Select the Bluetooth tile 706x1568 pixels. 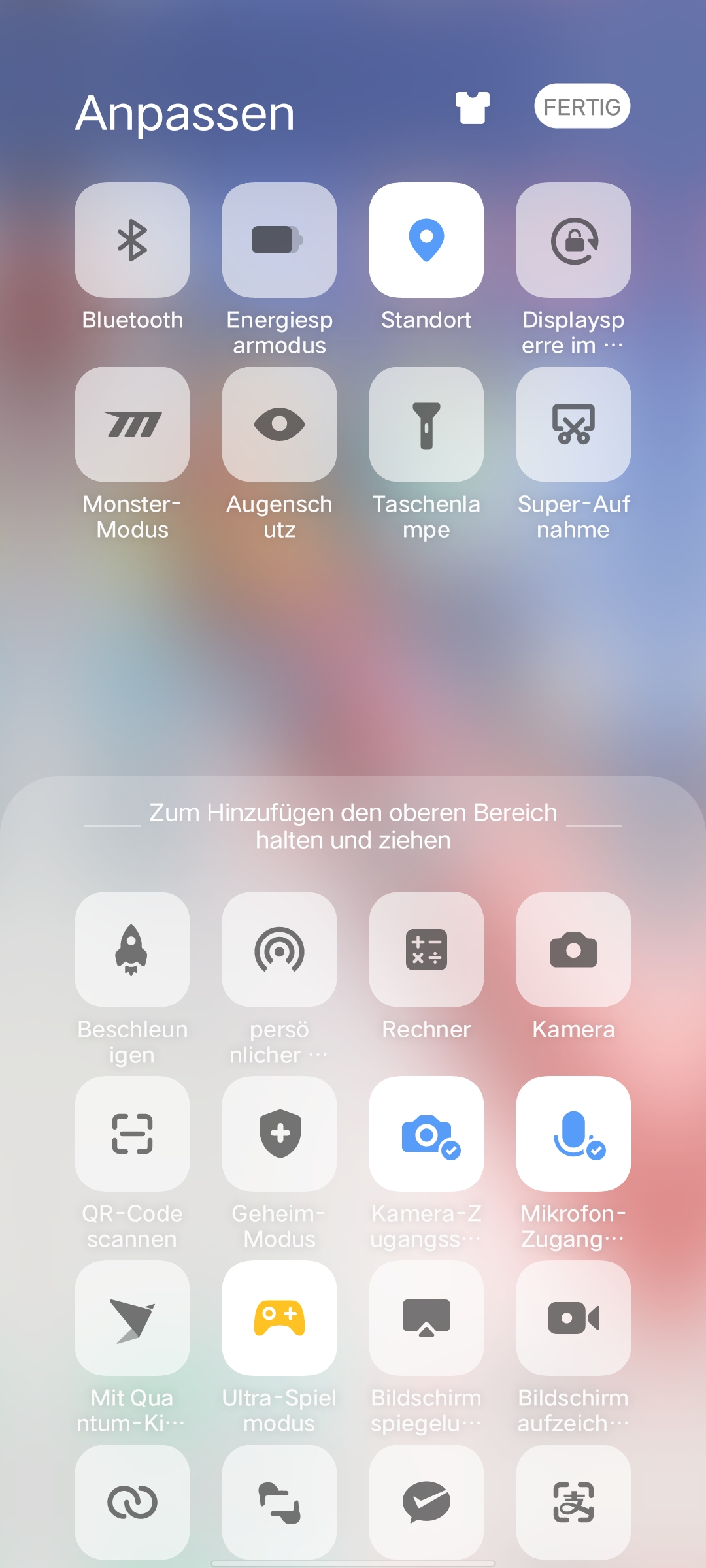(132, 240)
